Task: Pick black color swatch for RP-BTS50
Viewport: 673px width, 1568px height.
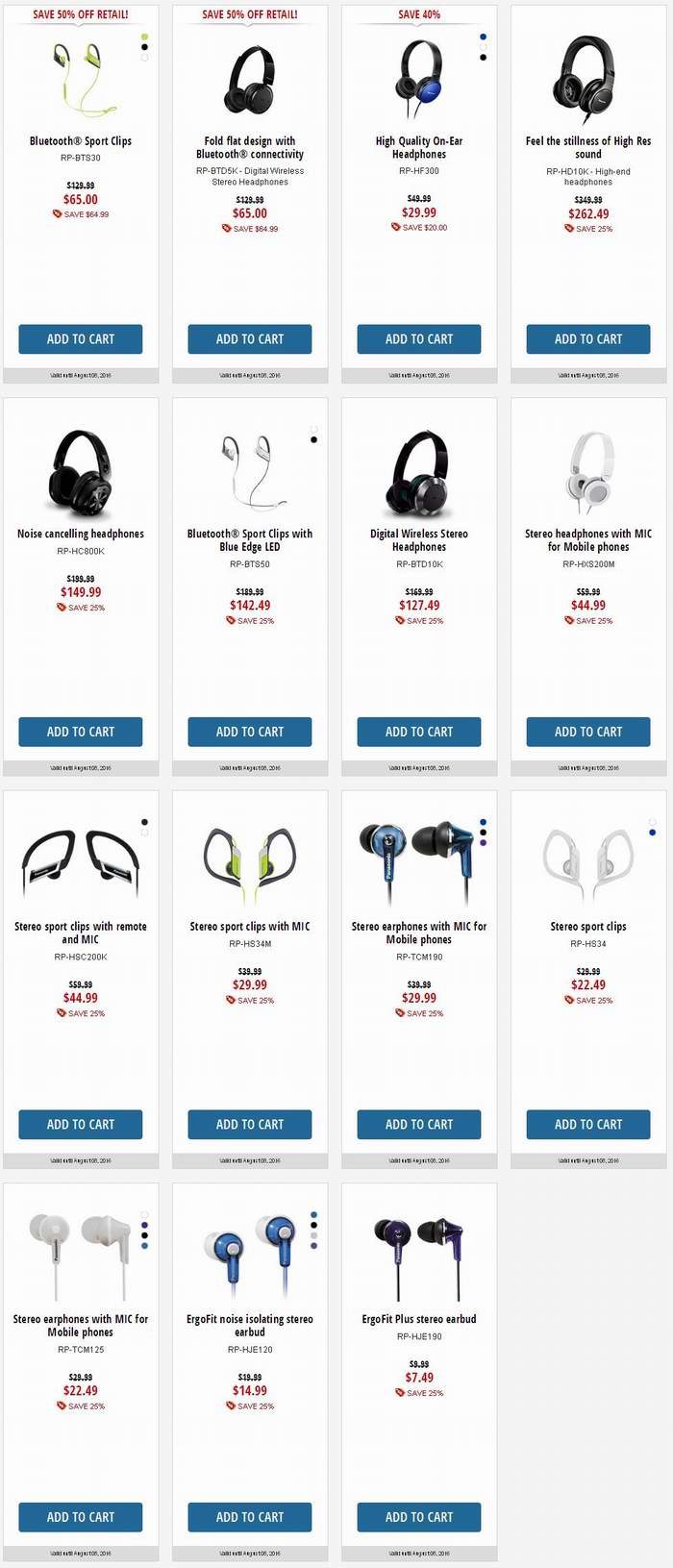Action: click(x=313, y=439)
